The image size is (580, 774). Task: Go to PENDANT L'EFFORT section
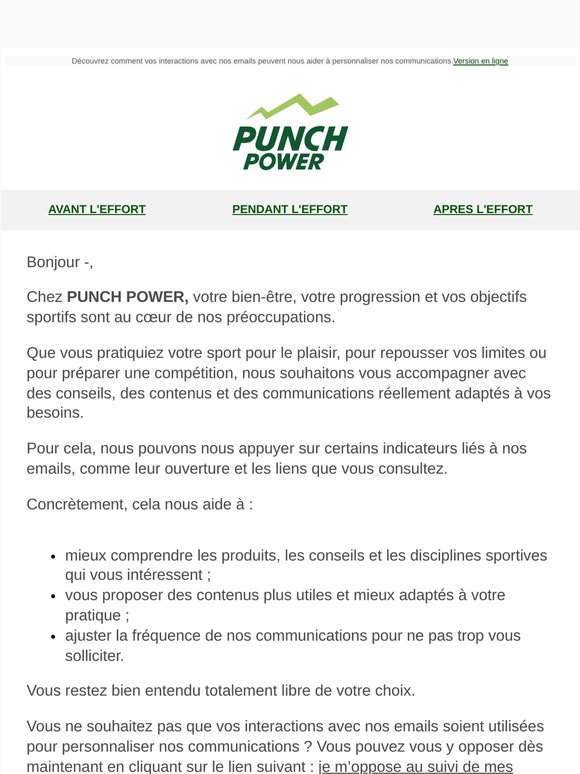click(x=290, y=209)
